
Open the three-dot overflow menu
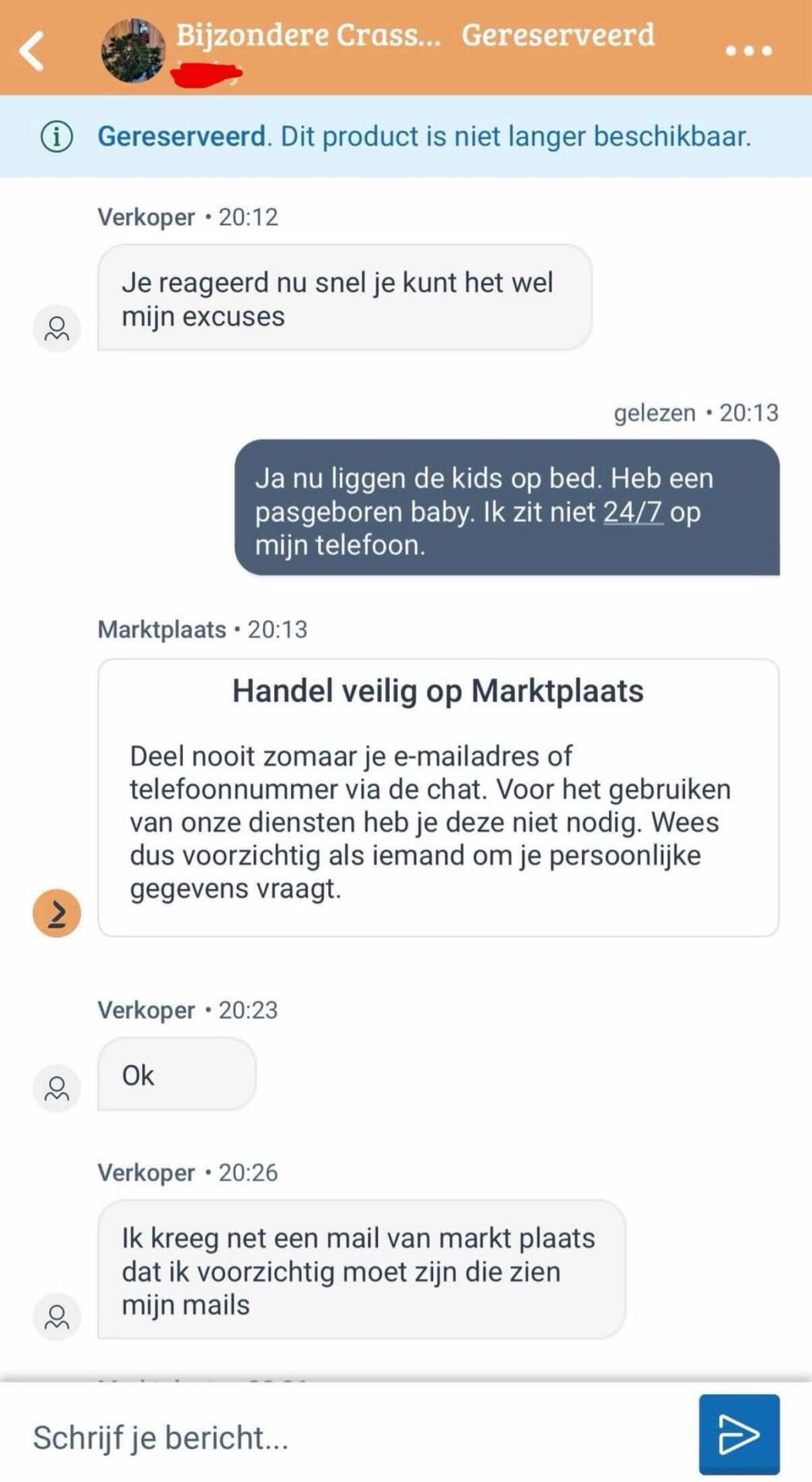tap(748, 51)
